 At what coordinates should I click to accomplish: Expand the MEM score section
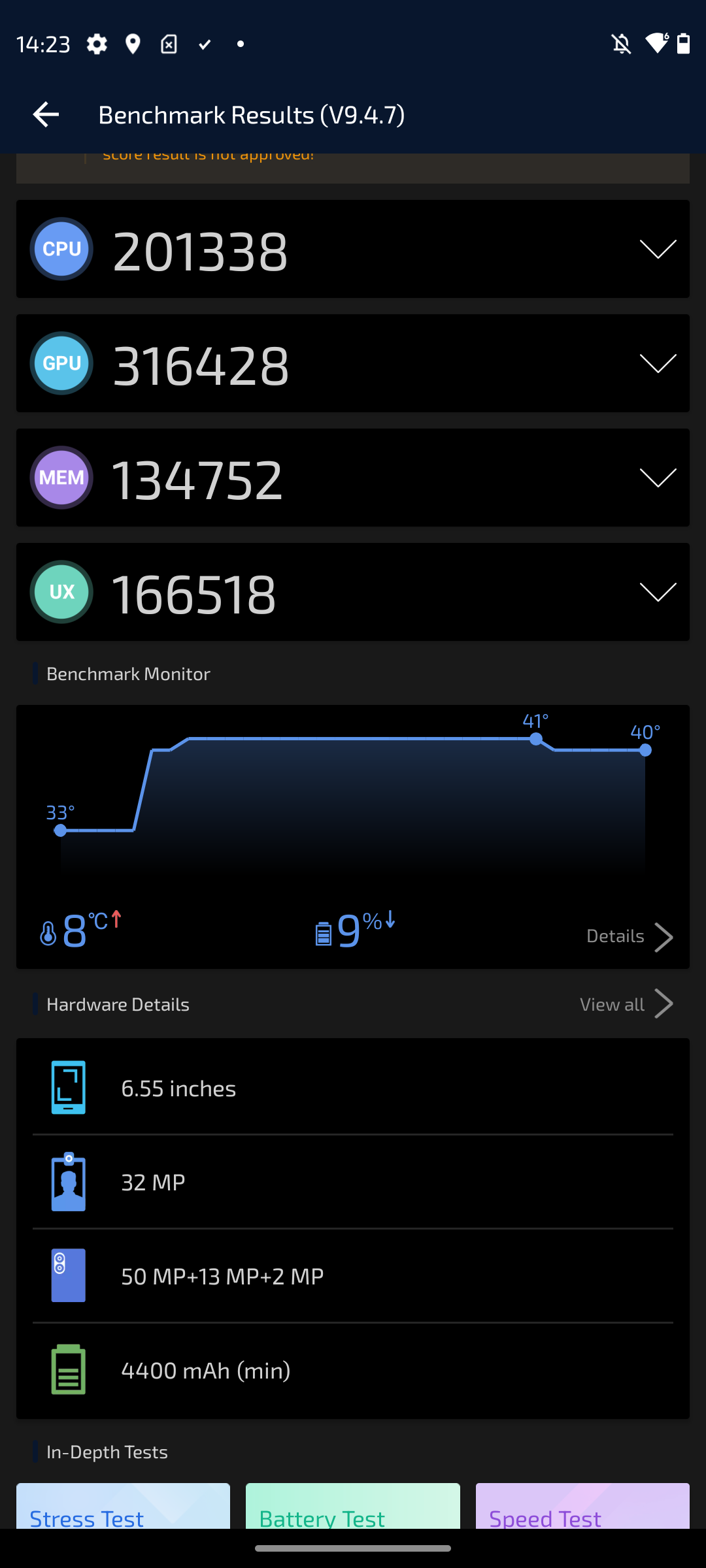(x=658, y=478)
